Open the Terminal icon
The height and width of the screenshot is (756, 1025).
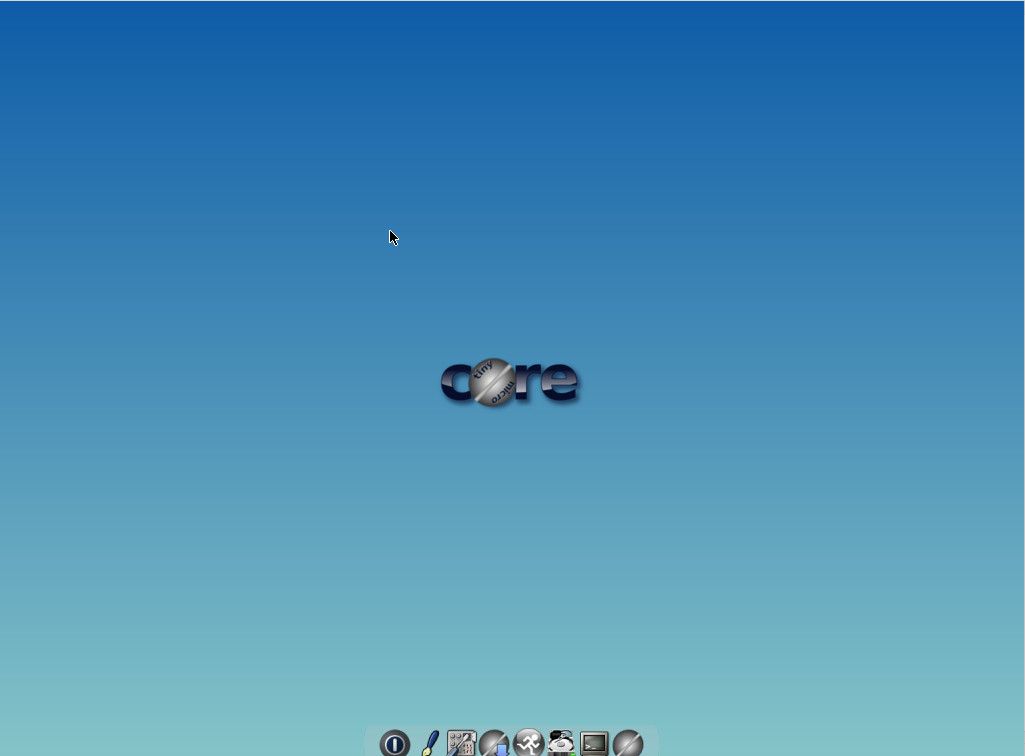[x=594, y=743]
